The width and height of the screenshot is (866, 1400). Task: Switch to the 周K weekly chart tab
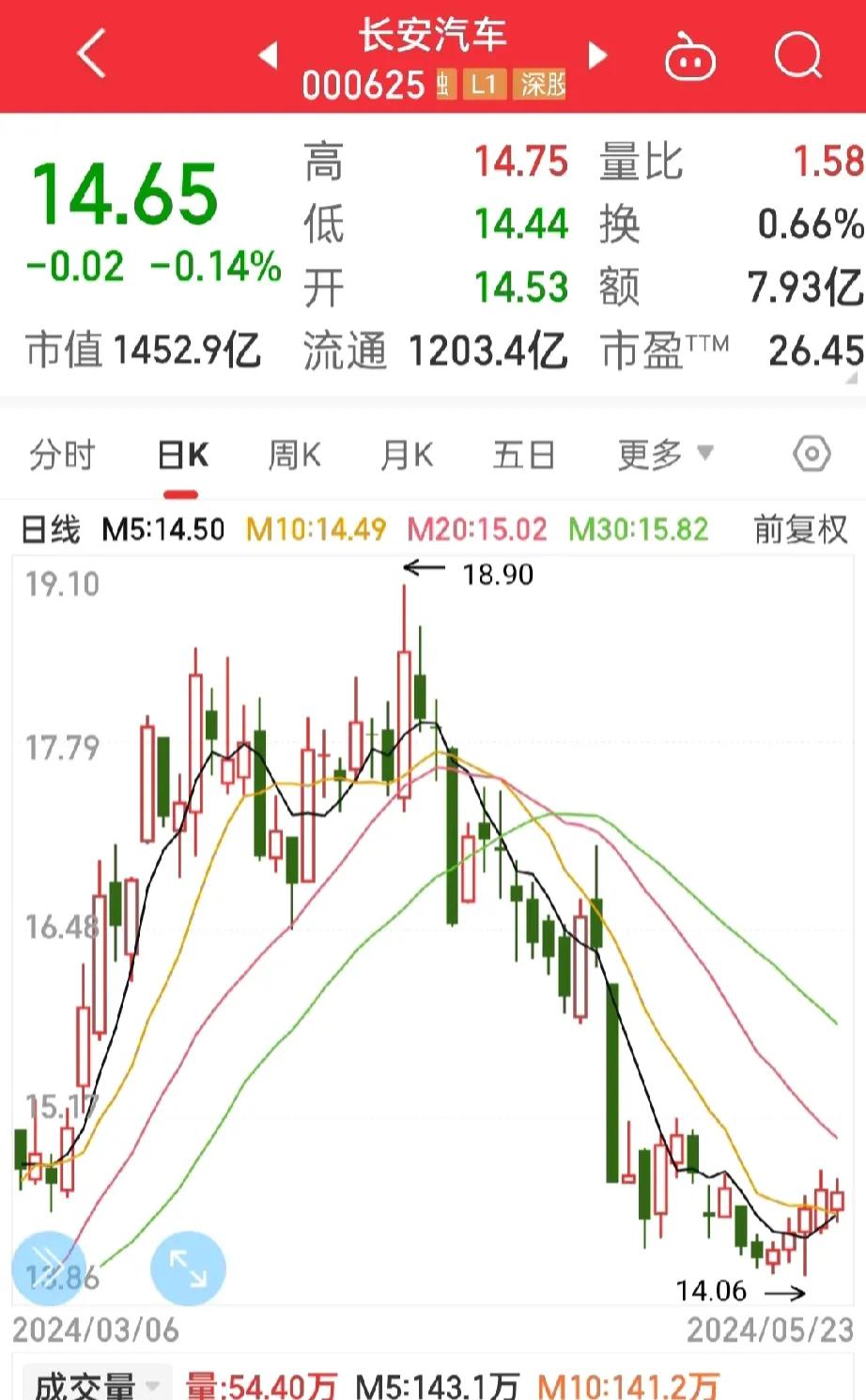pos(293,454)
